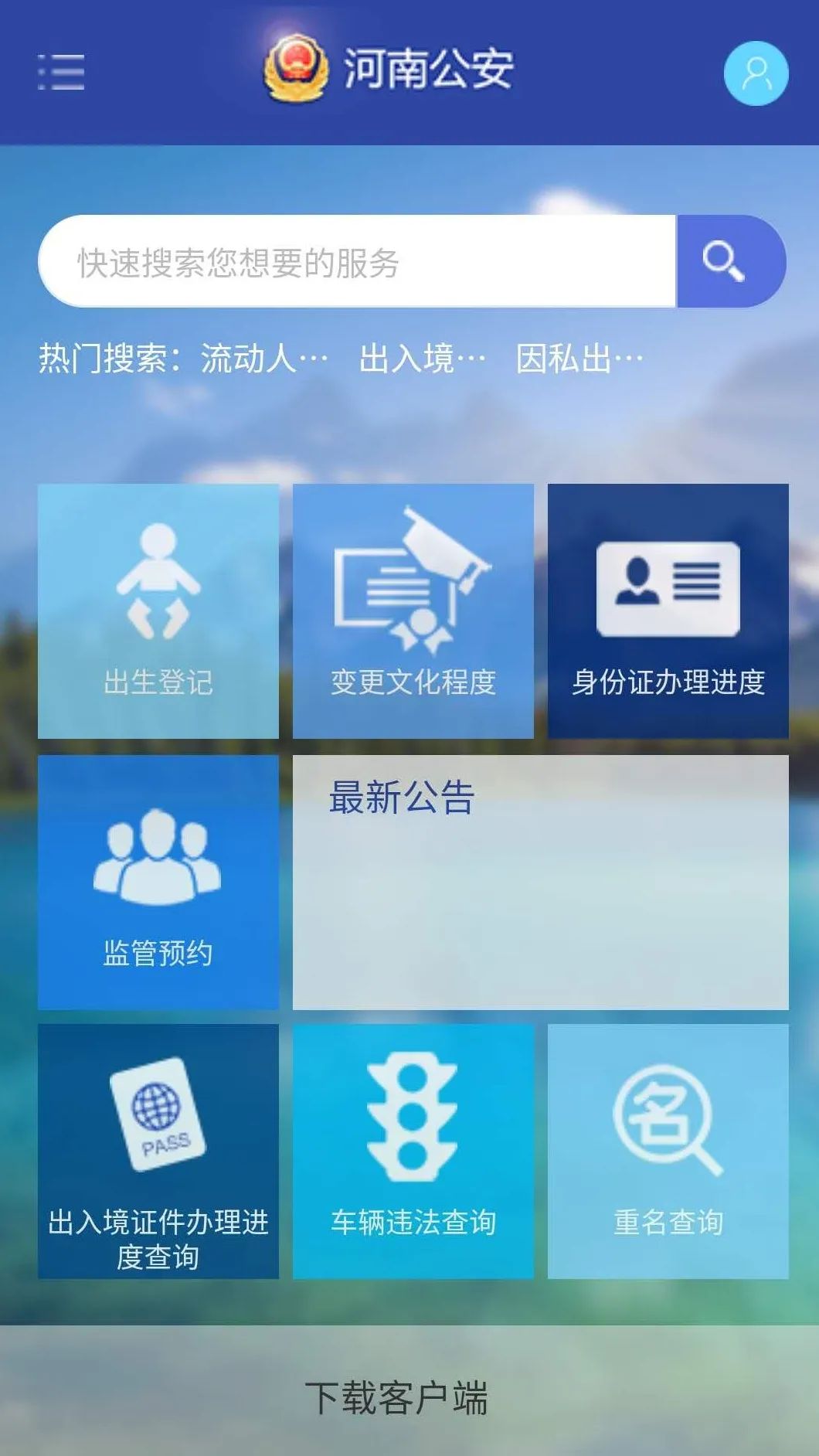Select hot search 出入境…

pos(423,359)
